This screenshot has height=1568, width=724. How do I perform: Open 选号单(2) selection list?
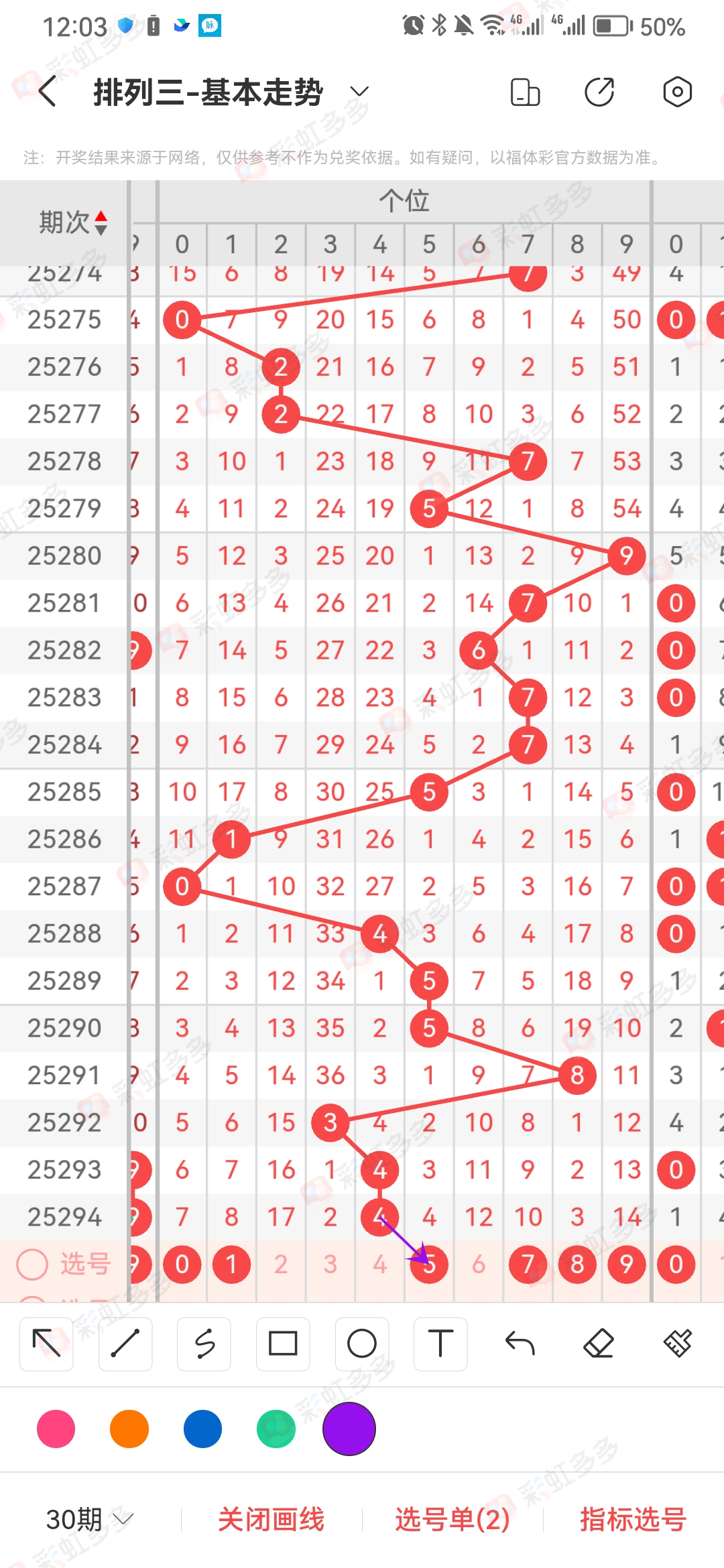(x=452, y=1519)
